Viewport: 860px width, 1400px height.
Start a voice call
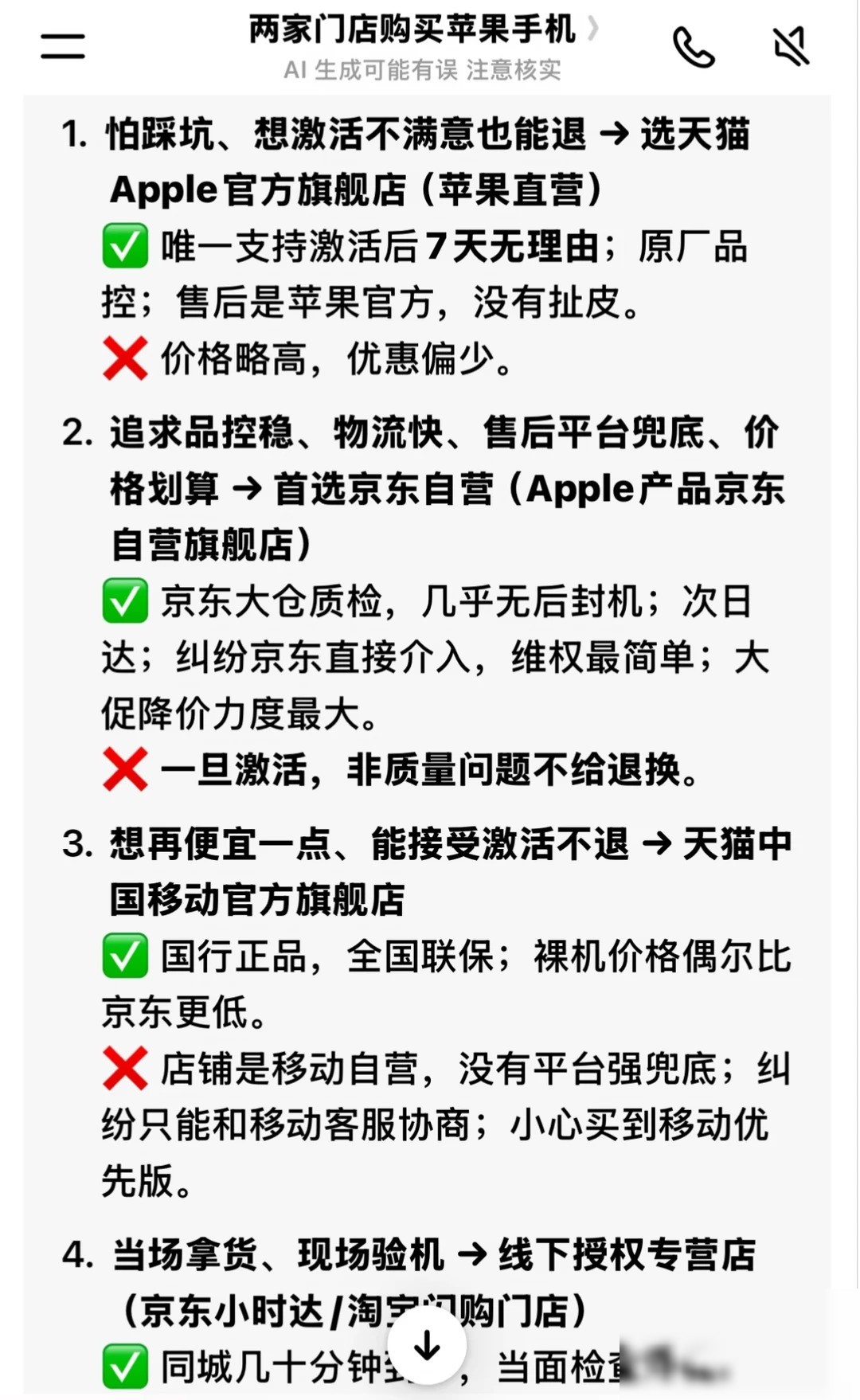[x=694, y=46]
